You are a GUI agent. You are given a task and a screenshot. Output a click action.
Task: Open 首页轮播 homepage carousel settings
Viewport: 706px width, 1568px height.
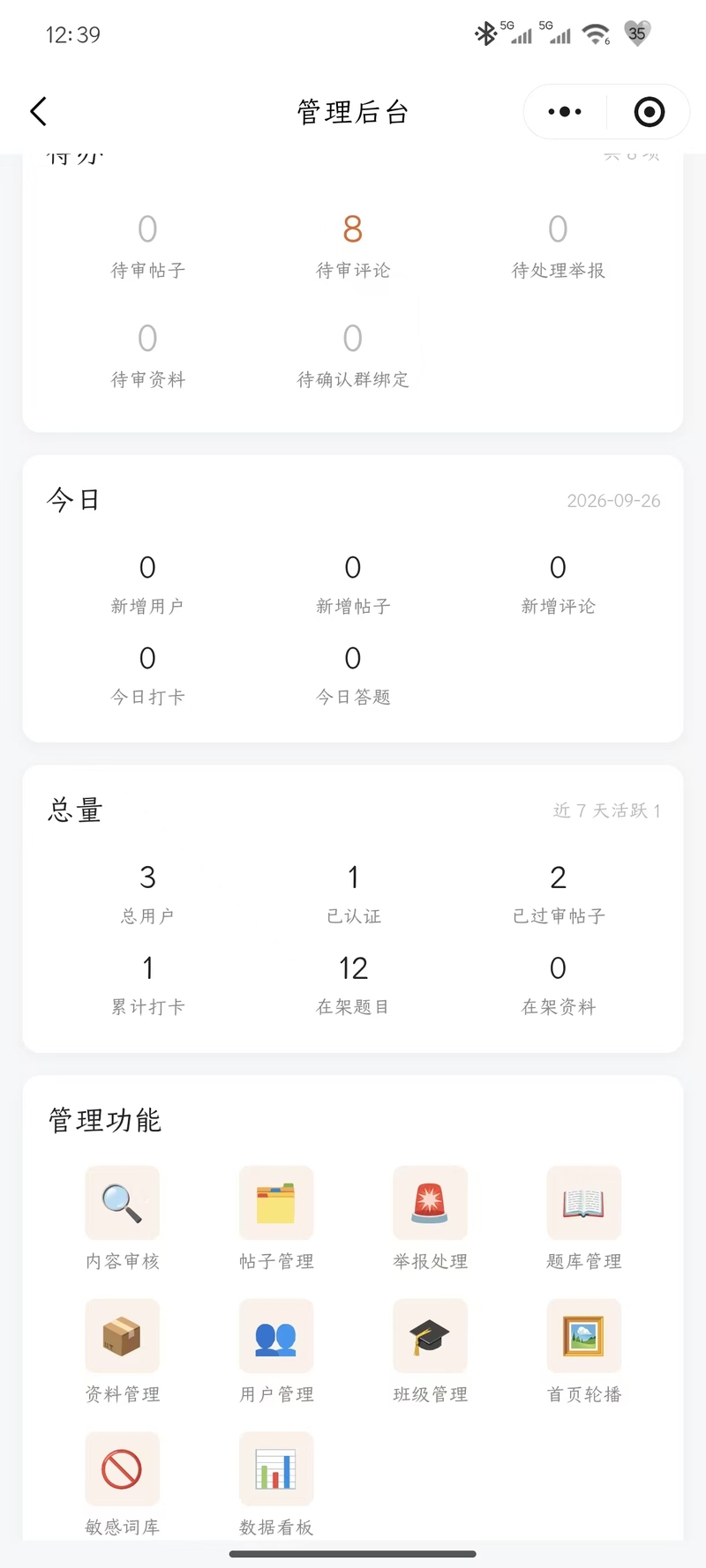point(584,1351)
